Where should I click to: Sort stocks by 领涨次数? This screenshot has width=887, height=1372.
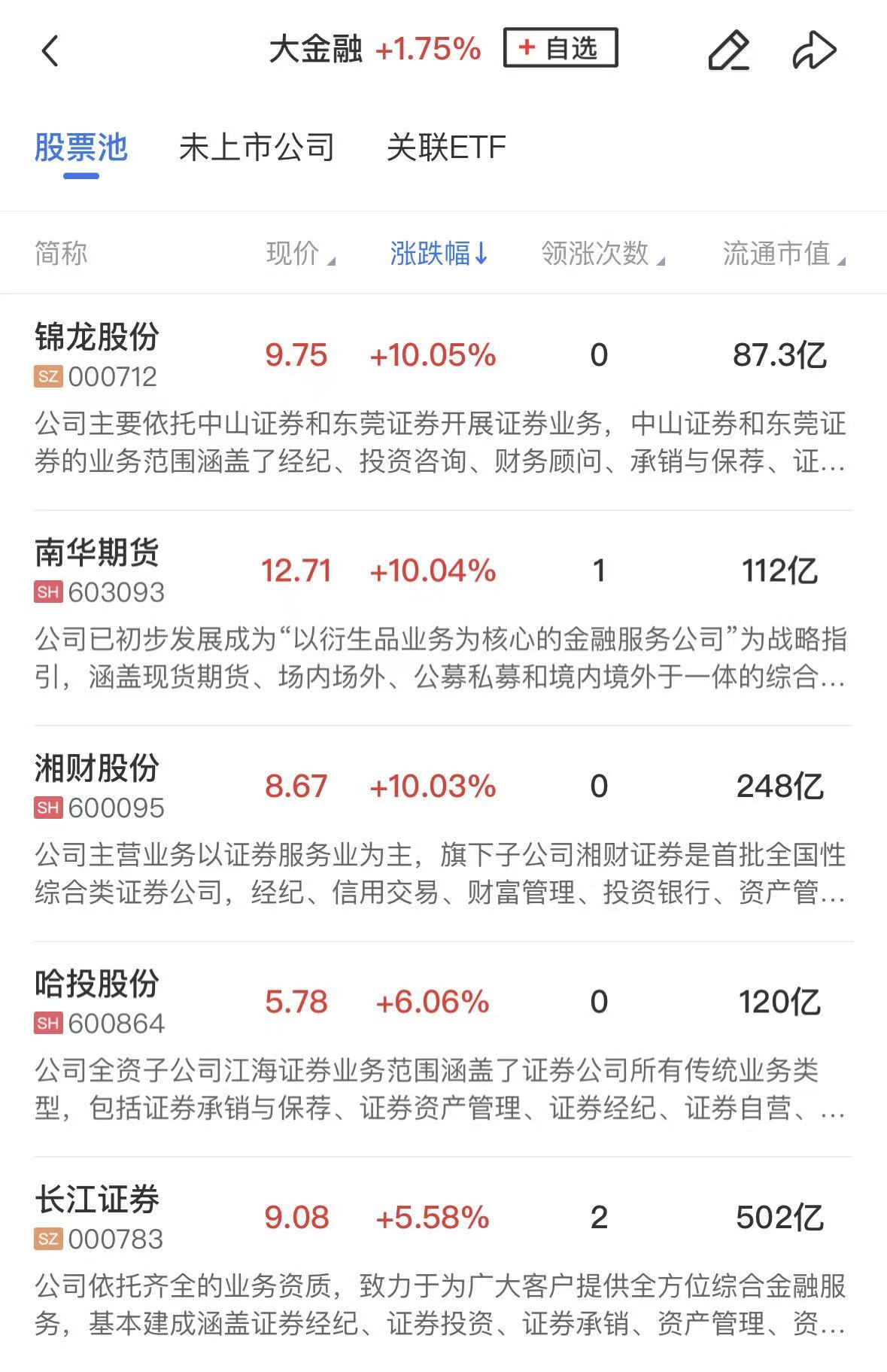(x=603, y=254)
